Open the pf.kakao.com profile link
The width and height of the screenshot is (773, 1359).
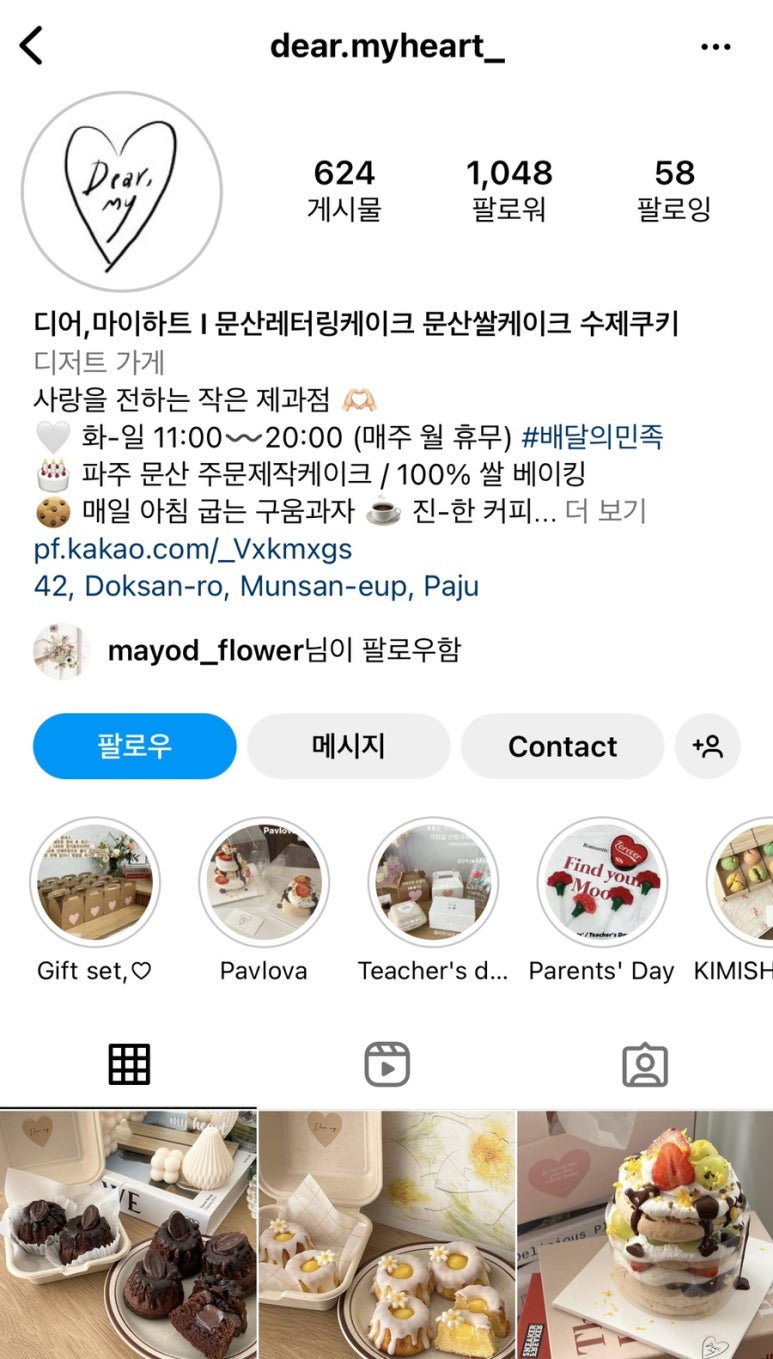pos(193,549)
